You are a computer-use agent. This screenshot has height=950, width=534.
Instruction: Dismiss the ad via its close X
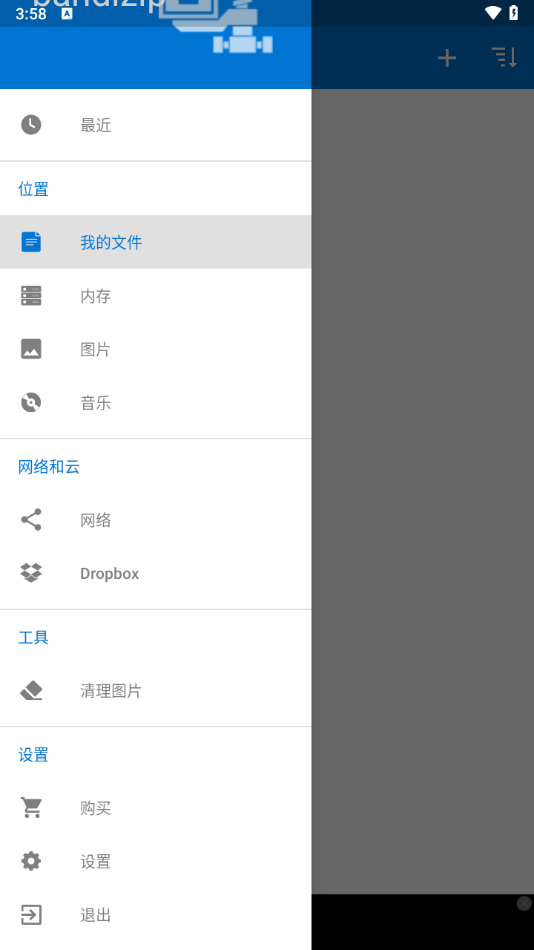[x=524, y=903]
